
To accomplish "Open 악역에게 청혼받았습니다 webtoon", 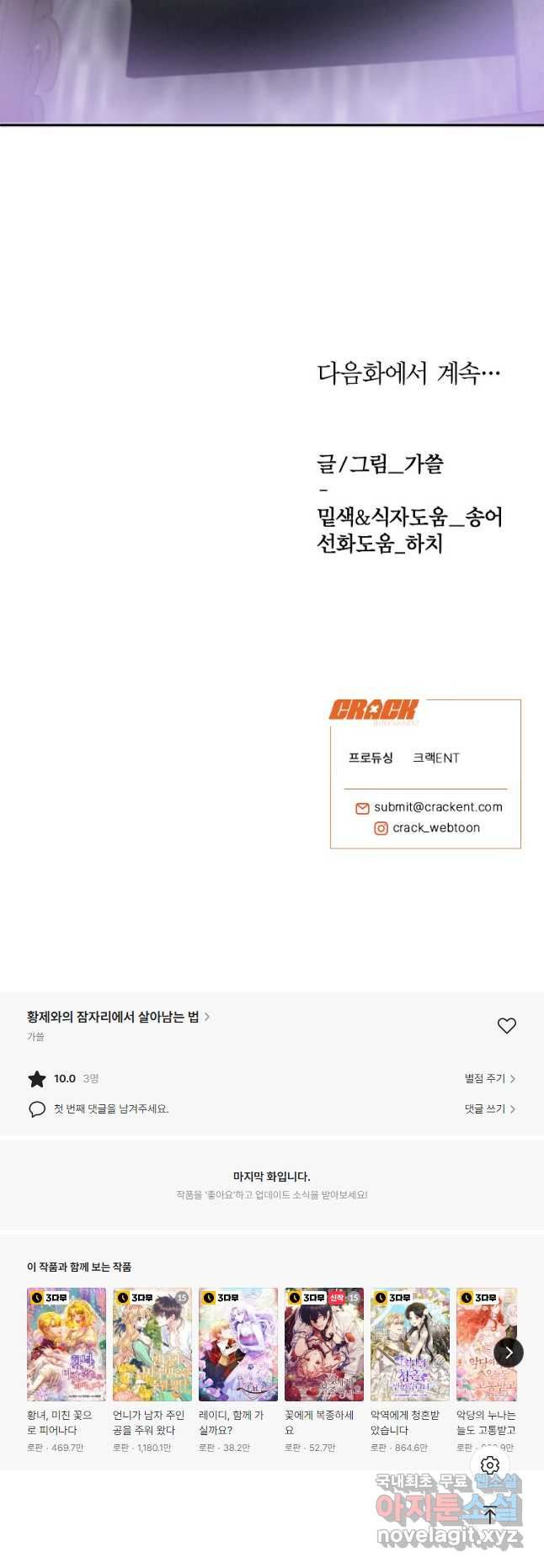I will (x=410, y=1345).
